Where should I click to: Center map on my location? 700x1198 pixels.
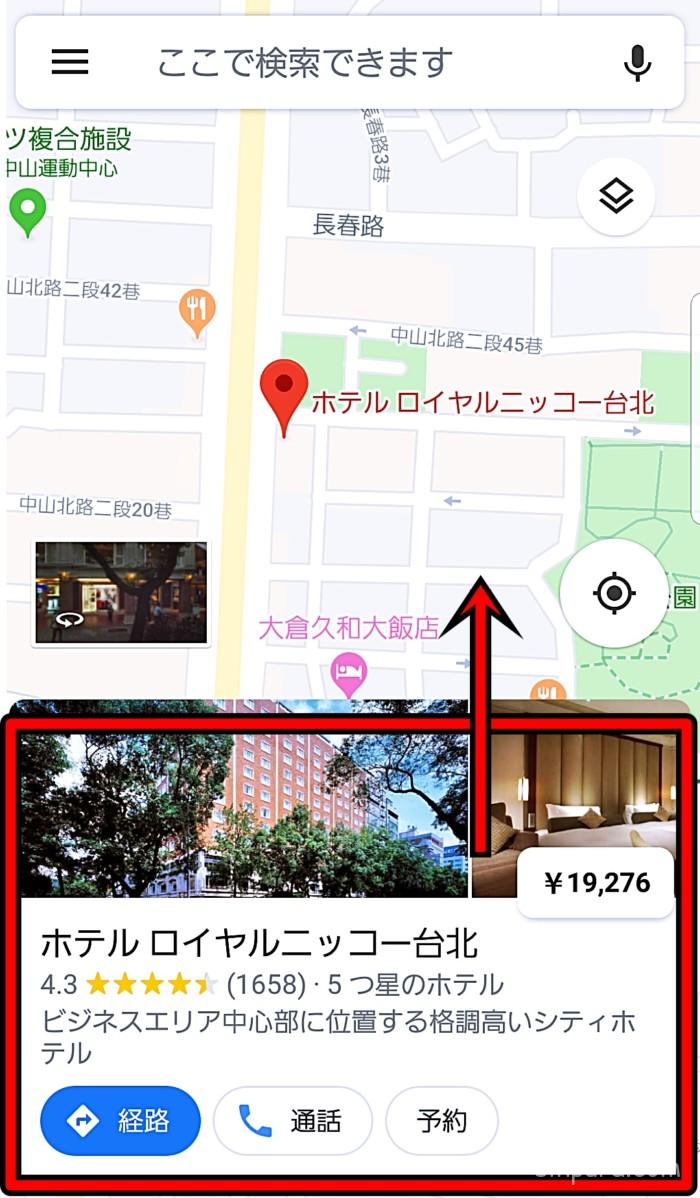click(x=614, y=594)
